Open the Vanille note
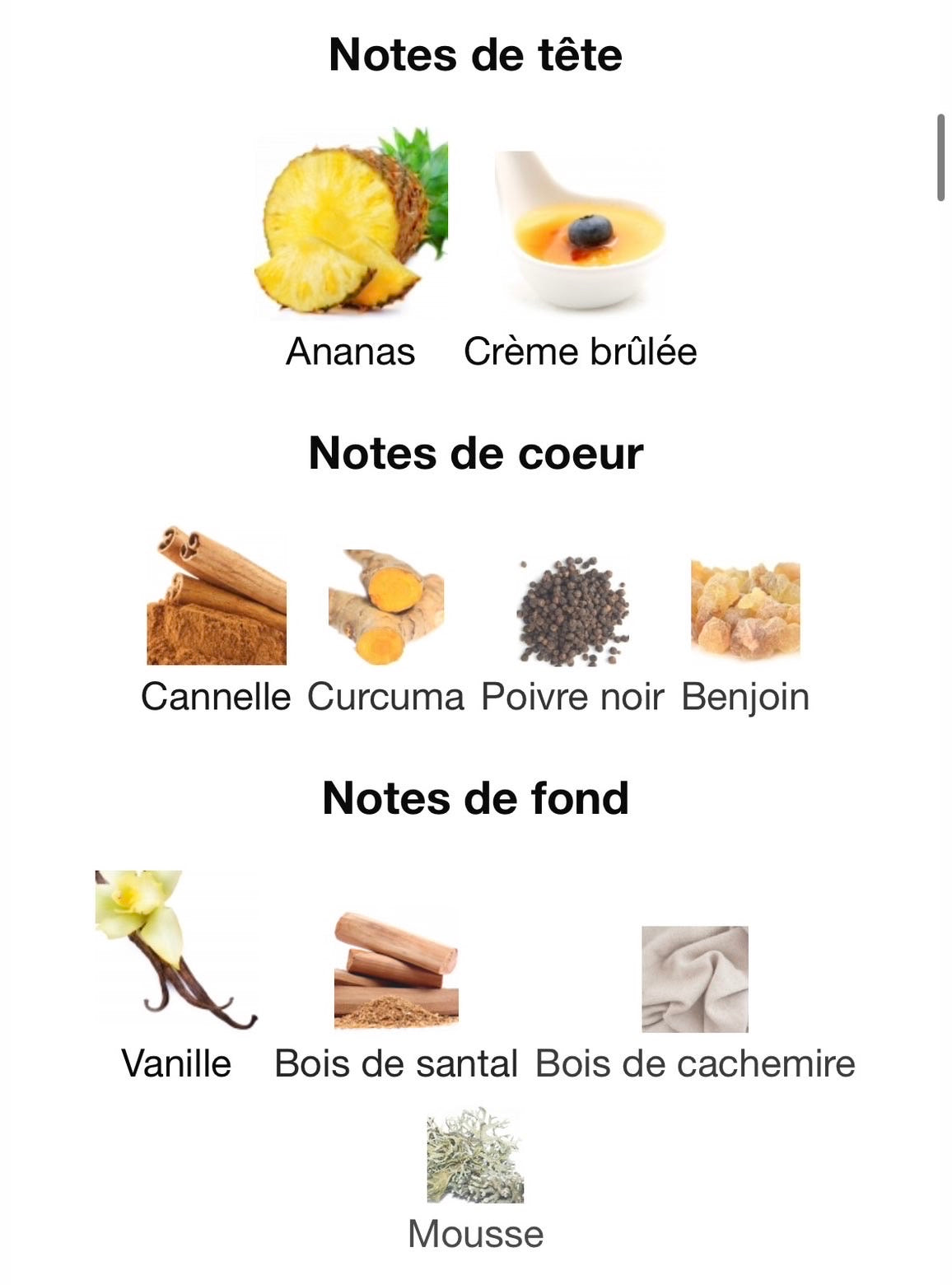Viewport: 952px width, 1285px height. (176, 949)
